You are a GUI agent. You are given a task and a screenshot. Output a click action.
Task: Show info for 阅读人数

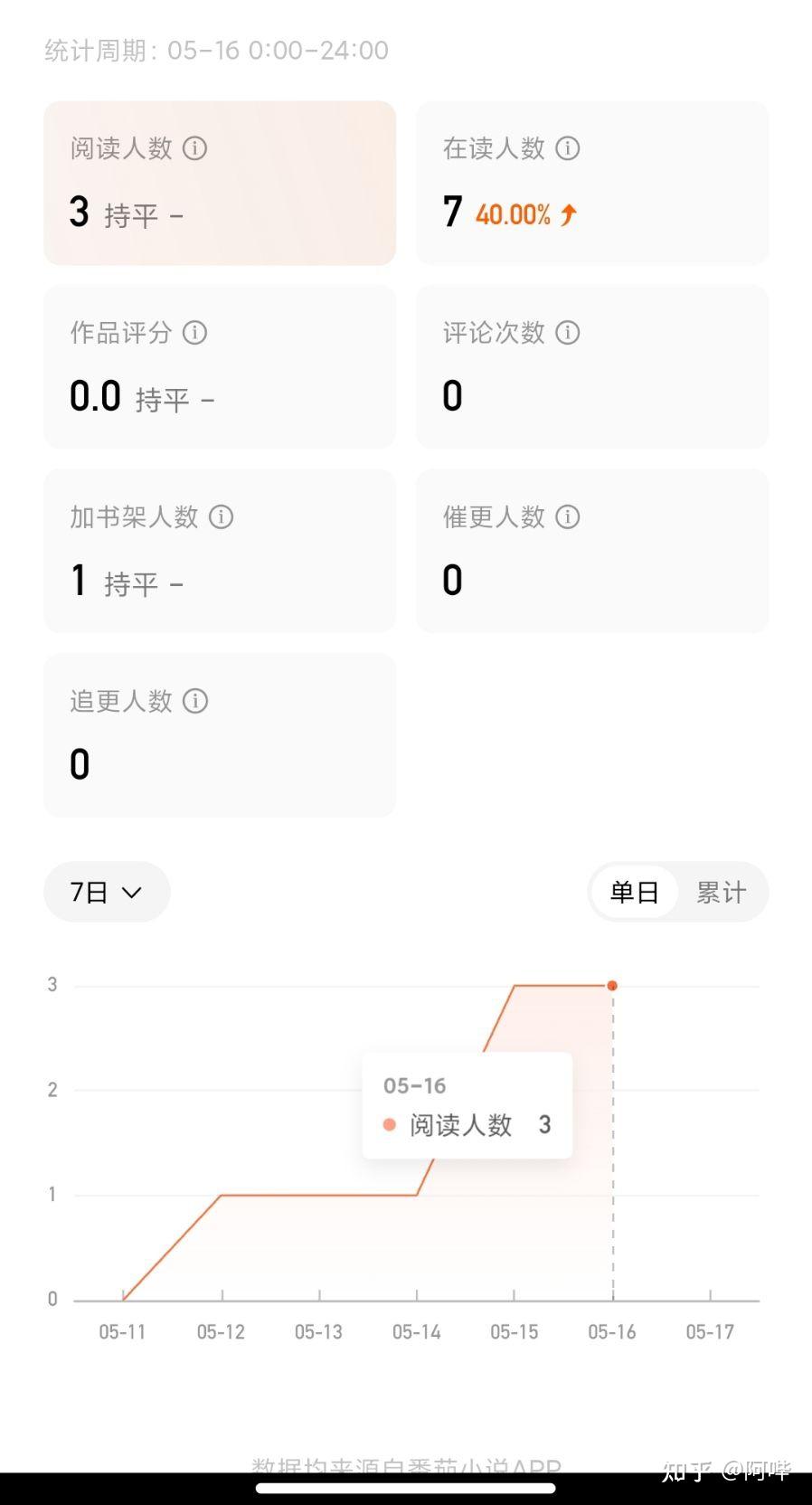click(x=195, y=148)
